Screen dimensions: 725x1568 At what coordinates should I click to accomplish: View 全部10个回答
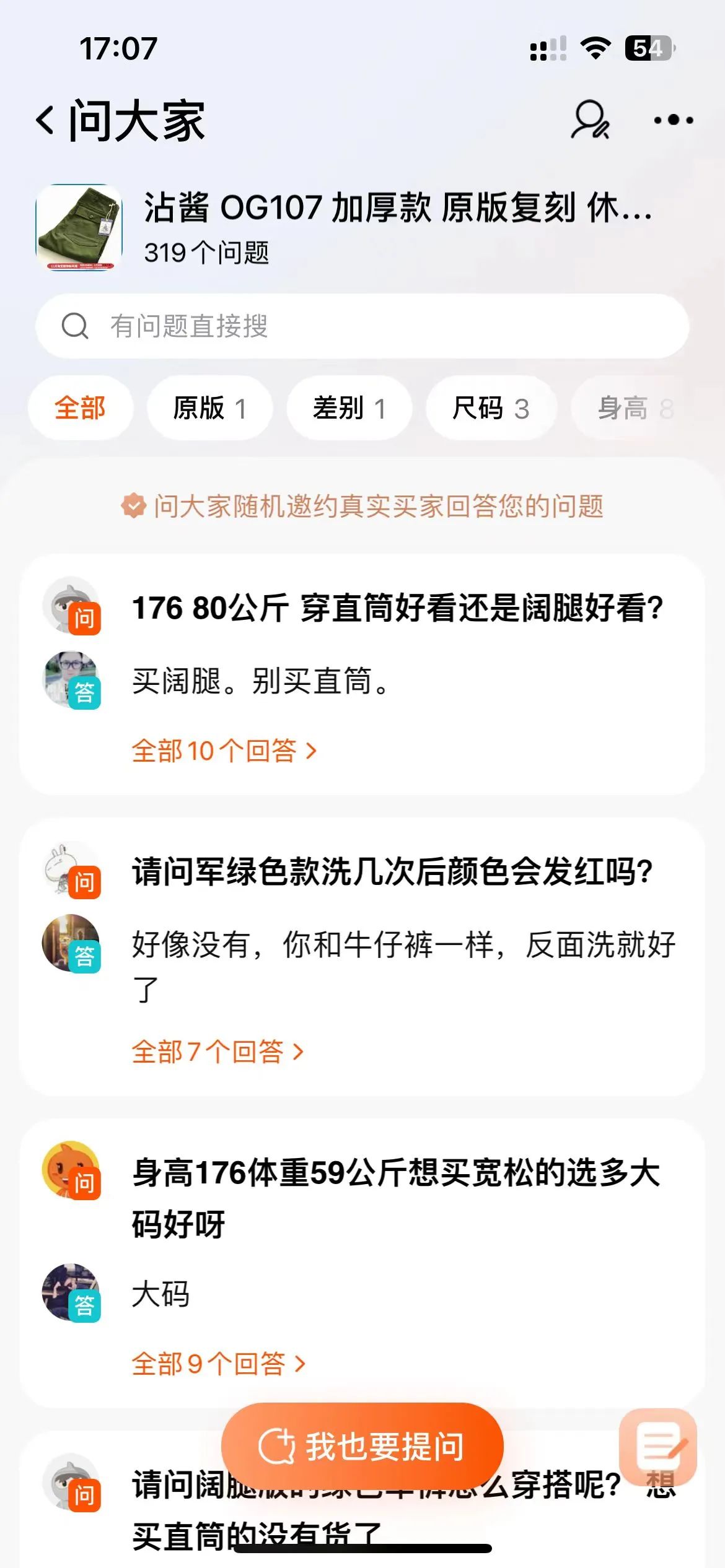[224, 751]
